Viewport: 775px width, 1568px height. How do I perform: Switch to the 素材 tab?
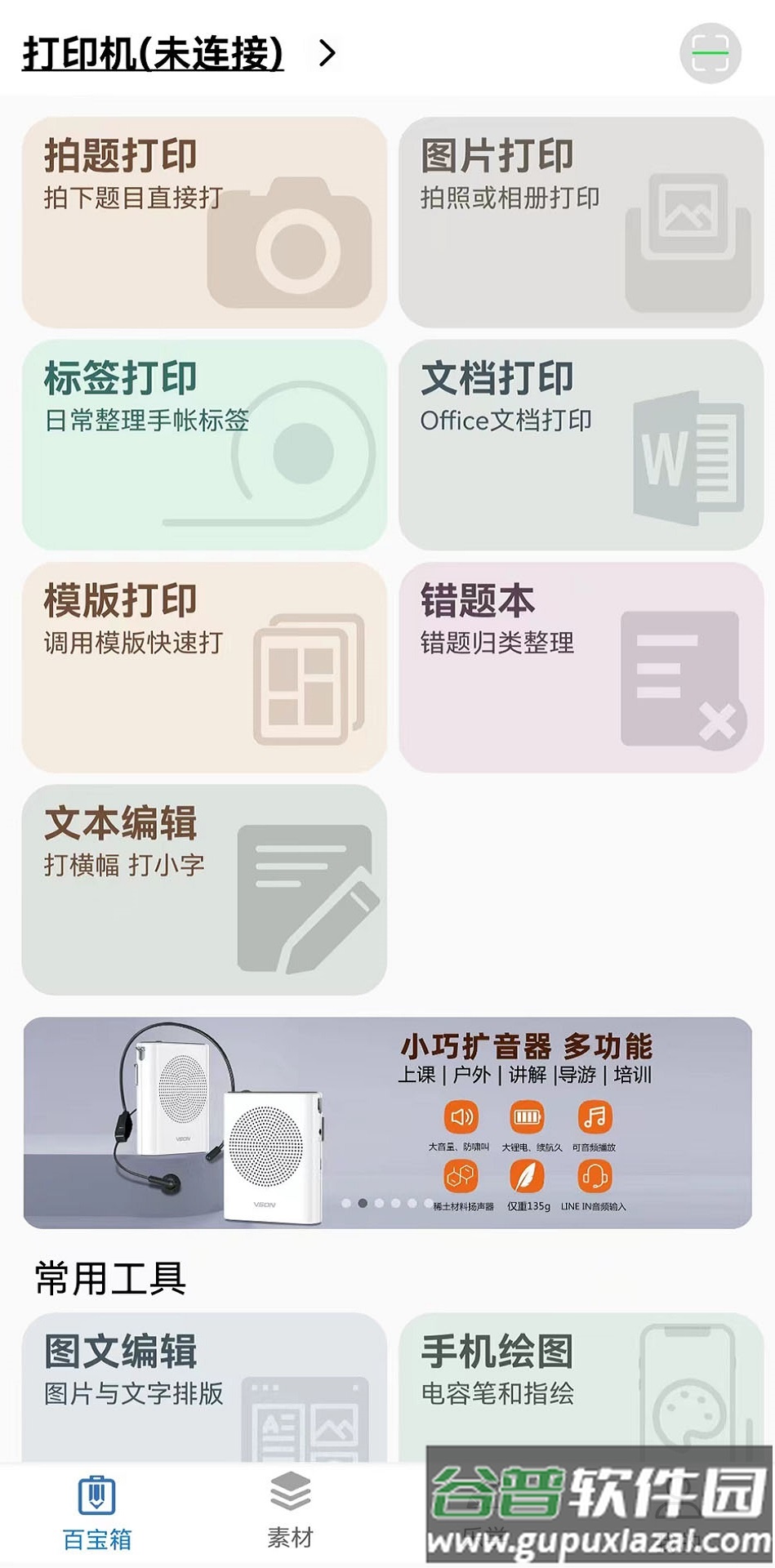[x=290, y=1515]
